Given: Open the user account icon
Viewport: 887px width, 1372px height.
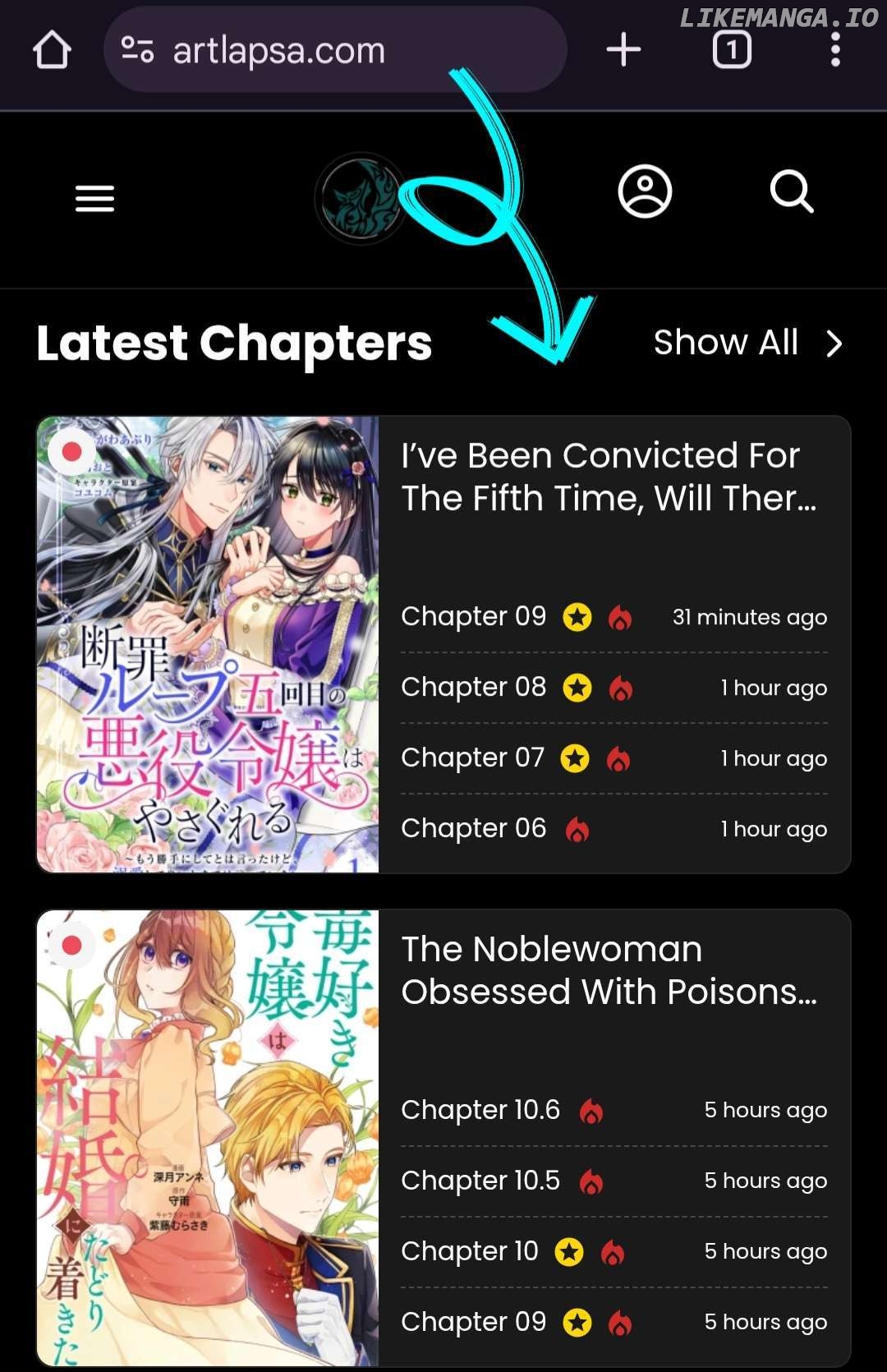Looking at the screenshot, I should tap(645, 192).
